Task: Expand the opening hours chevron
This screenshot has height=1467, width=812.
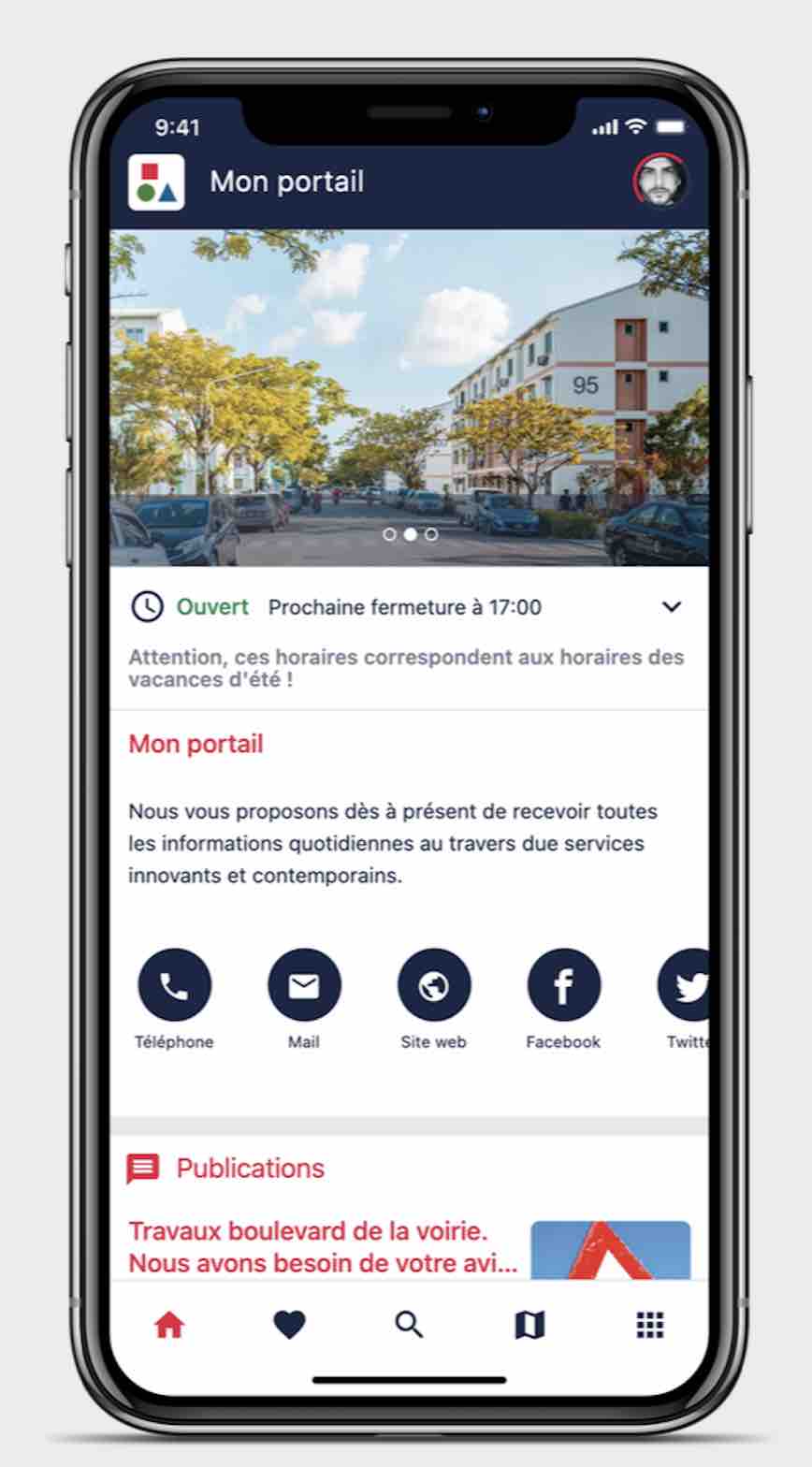Action: [x=672, y=606]
